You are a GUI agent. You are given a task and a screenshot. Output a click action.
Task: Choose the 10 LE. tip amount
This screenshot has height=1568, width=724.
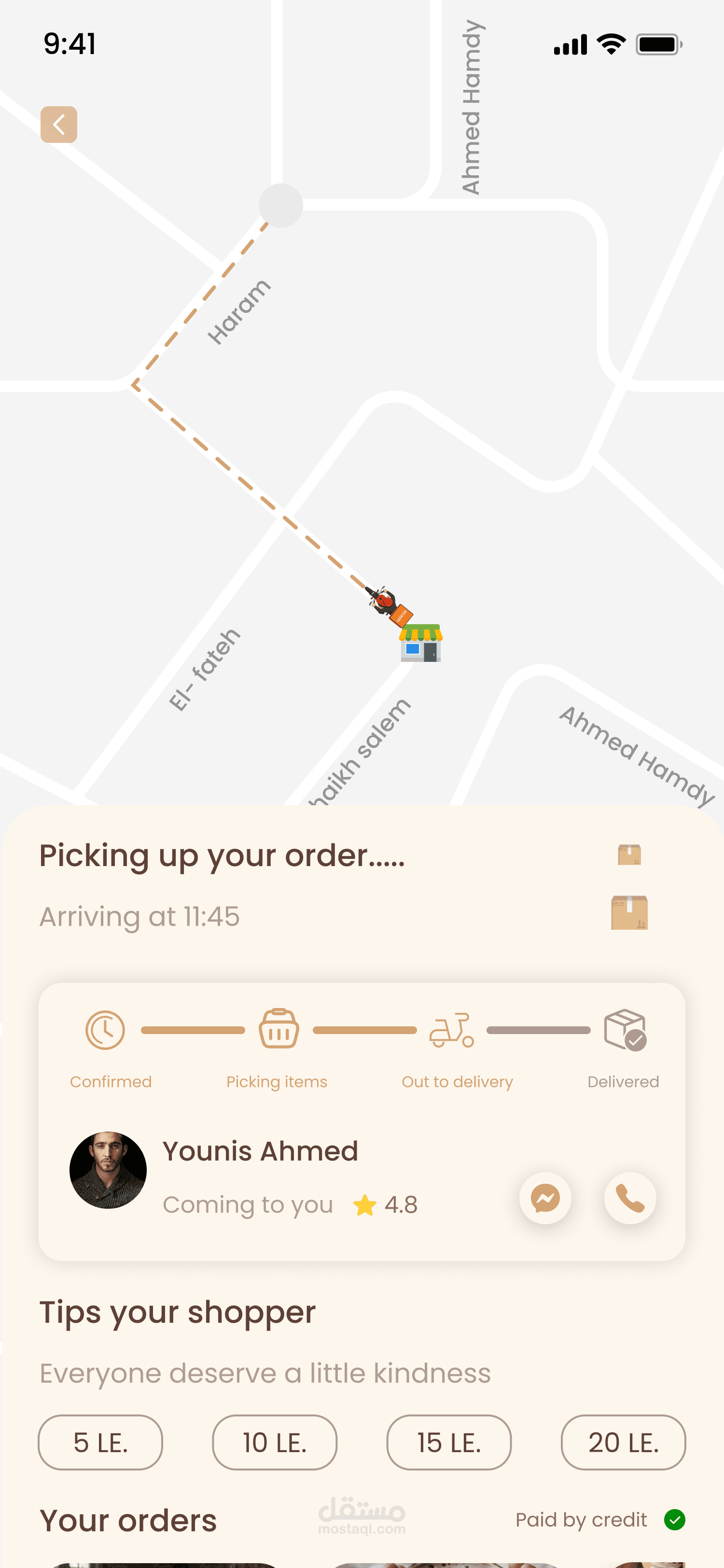[x=274, y=1442]
